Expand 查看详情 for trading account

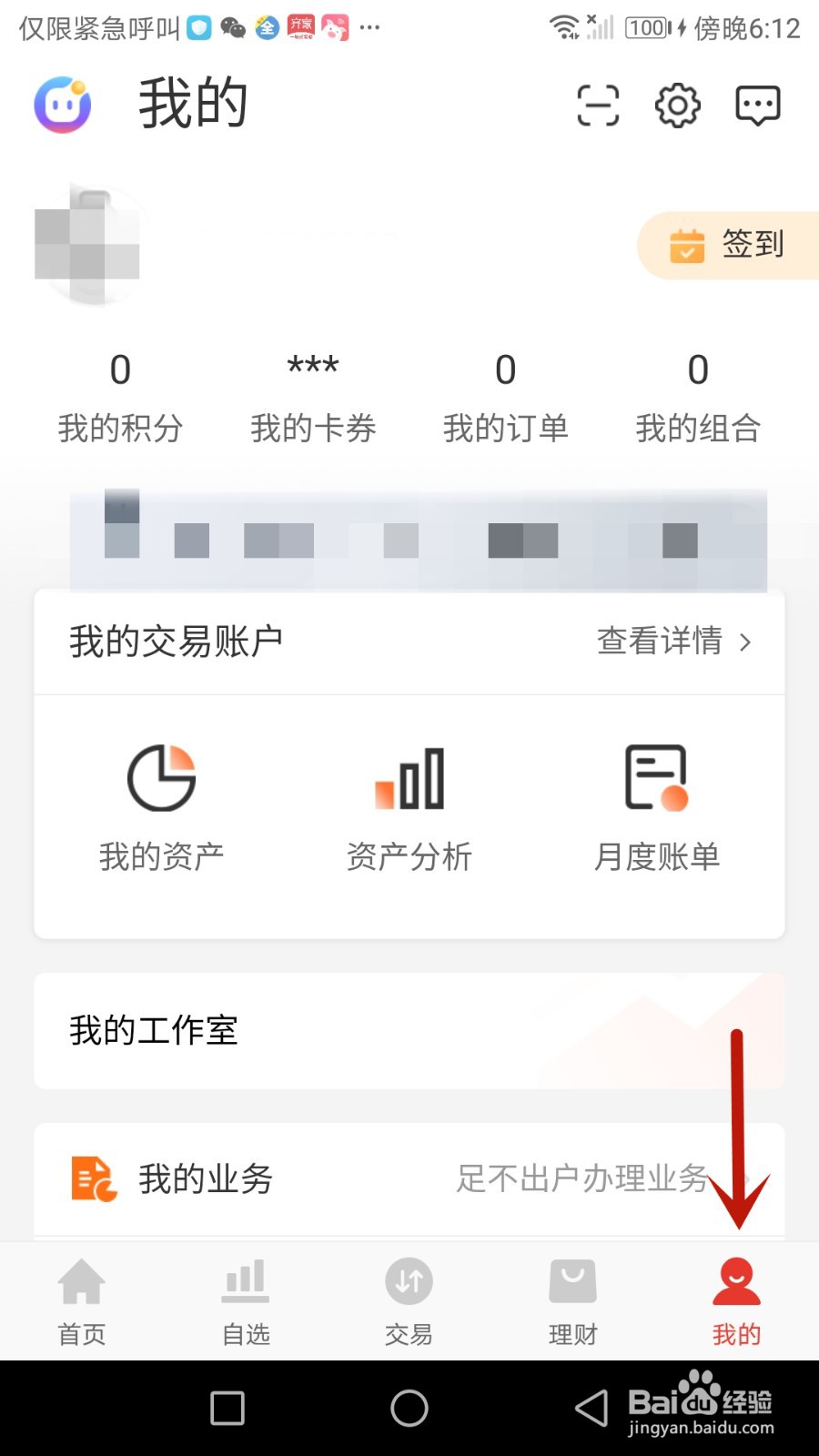[672, 642]
